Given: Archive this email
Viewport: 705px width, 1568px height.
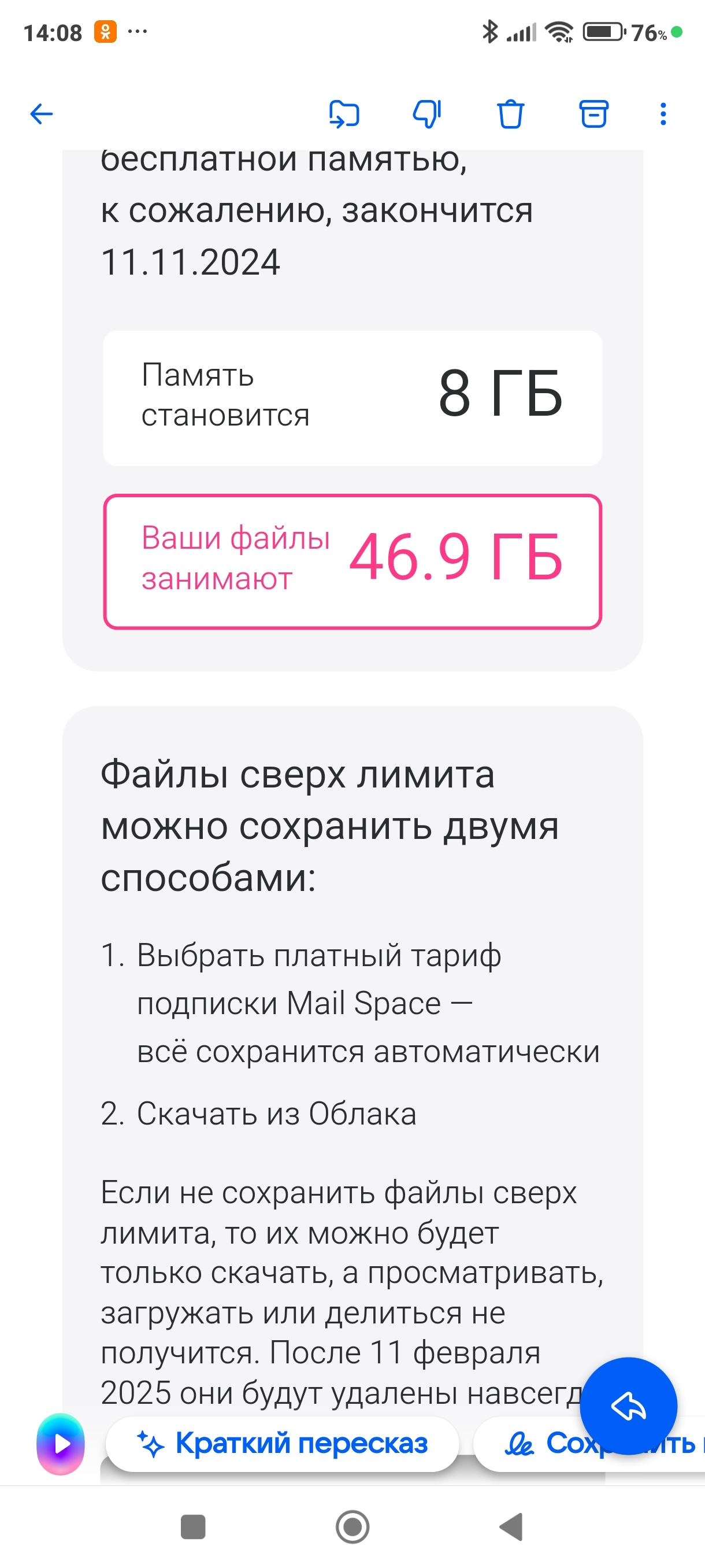Looking at the screenshot, I should point(593,114).
